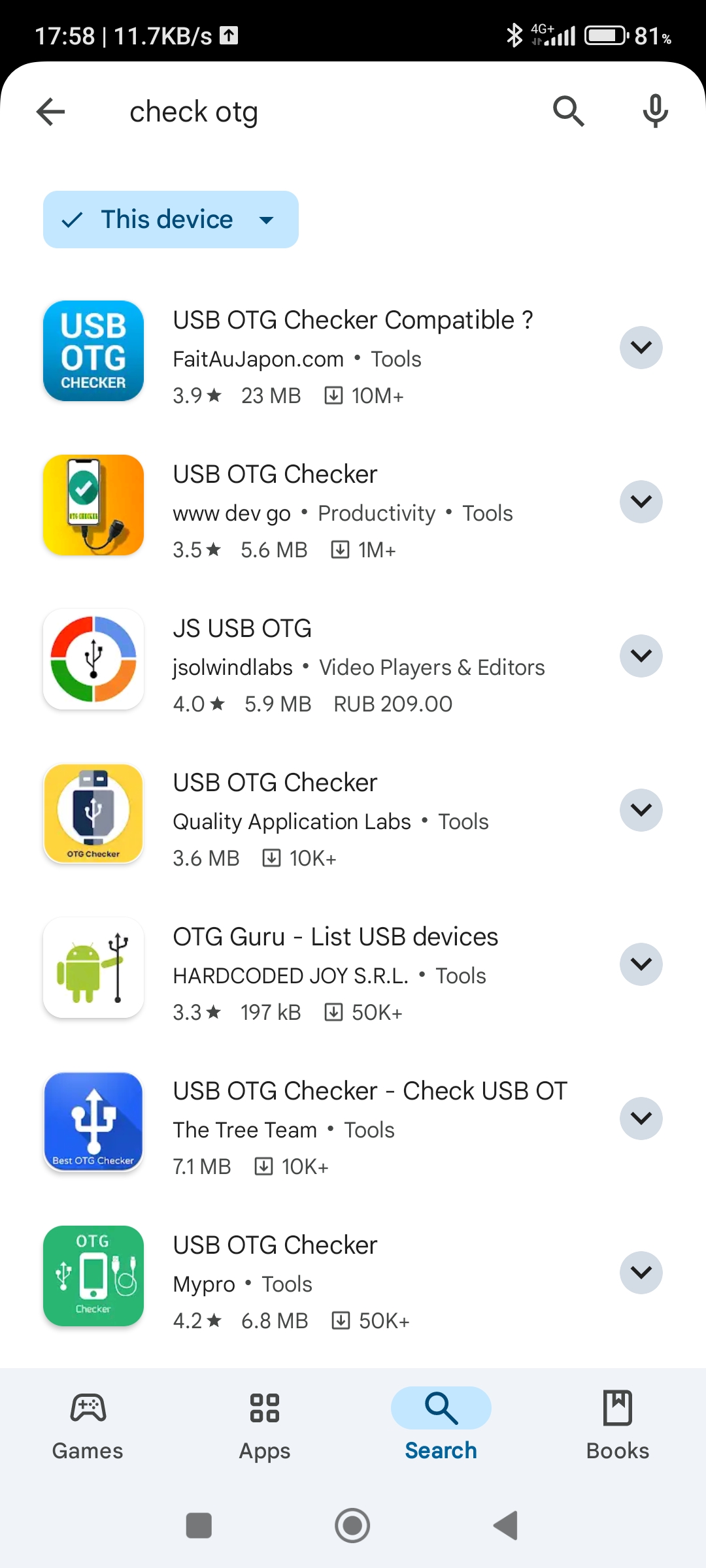Open USB OTG Checker by Quality Application Labs
706x1568 pixels.
(275, 783)
